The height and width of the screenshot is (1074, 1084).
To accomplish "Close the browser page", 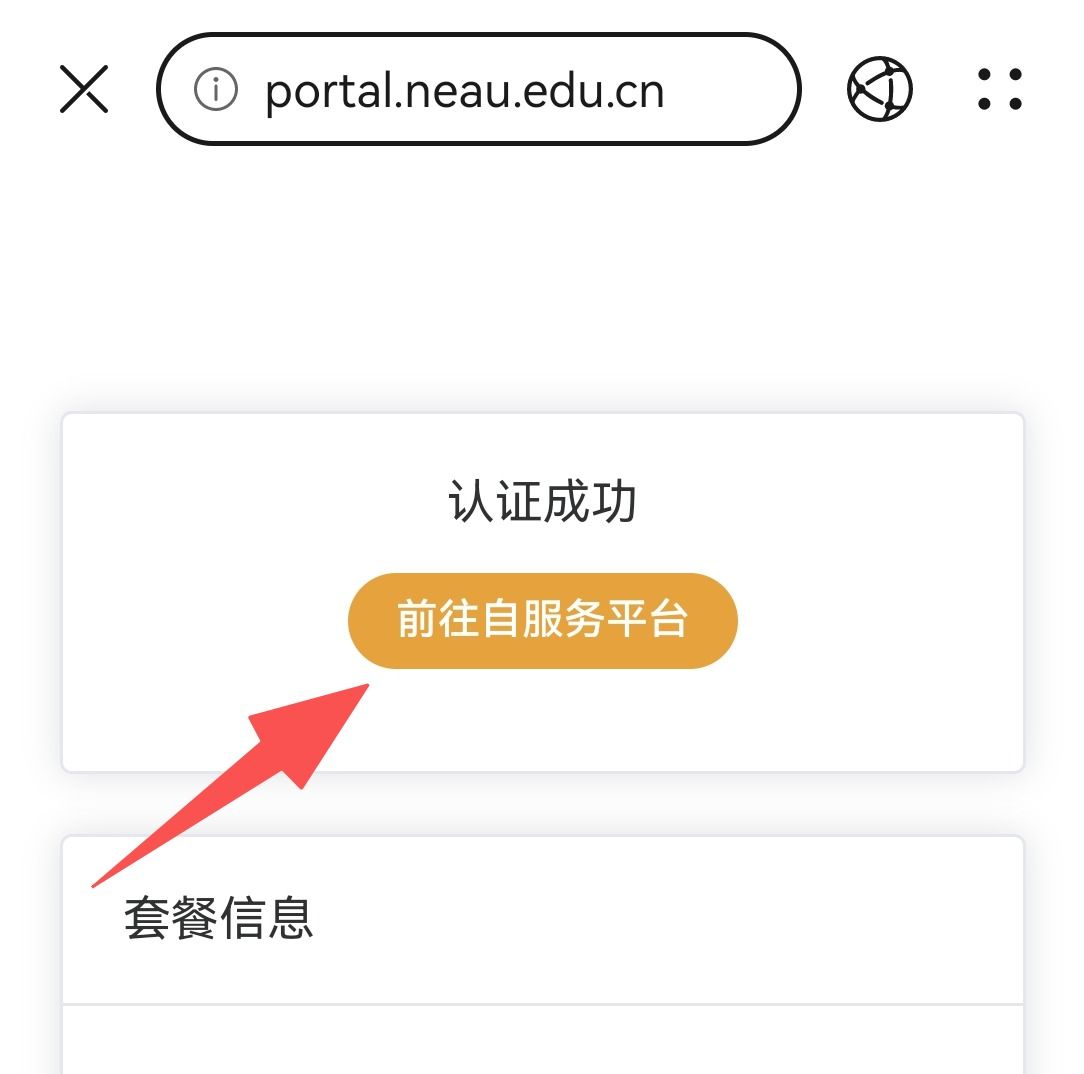I will (84, 90).
